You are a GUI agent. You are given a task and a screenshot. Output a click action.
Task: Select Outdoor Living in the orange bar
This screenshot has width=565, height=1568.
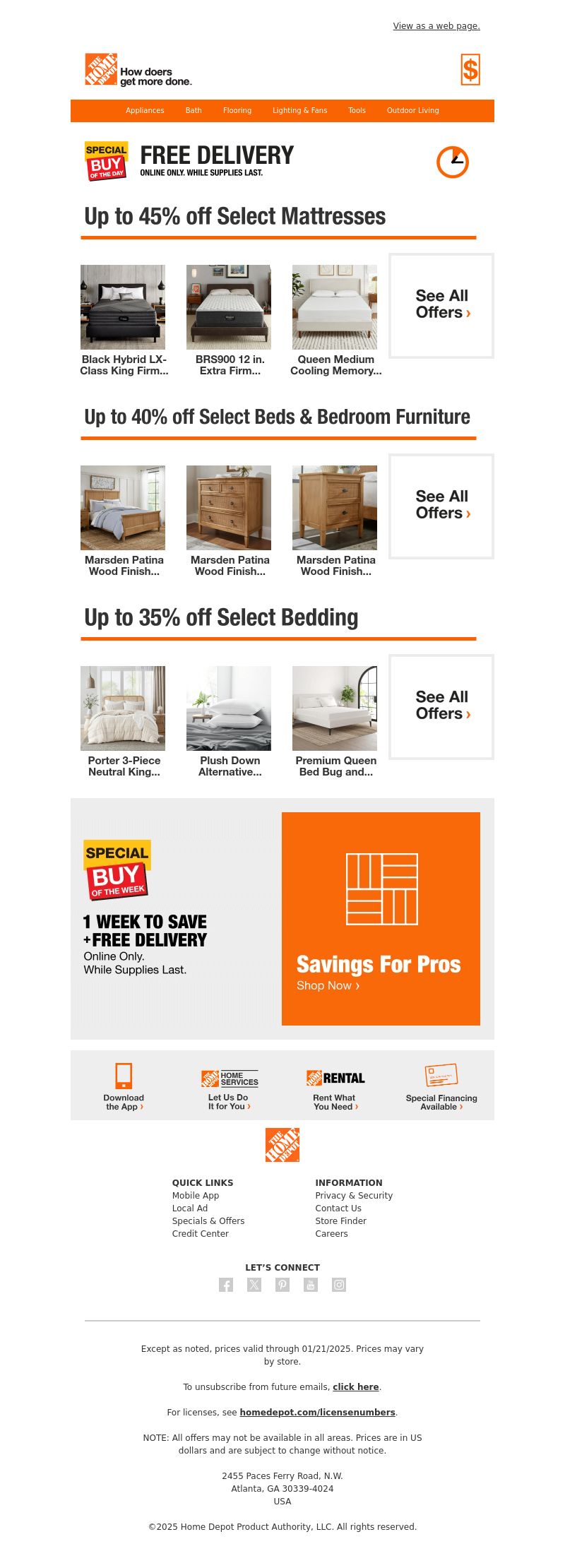[x=412, y=110]
